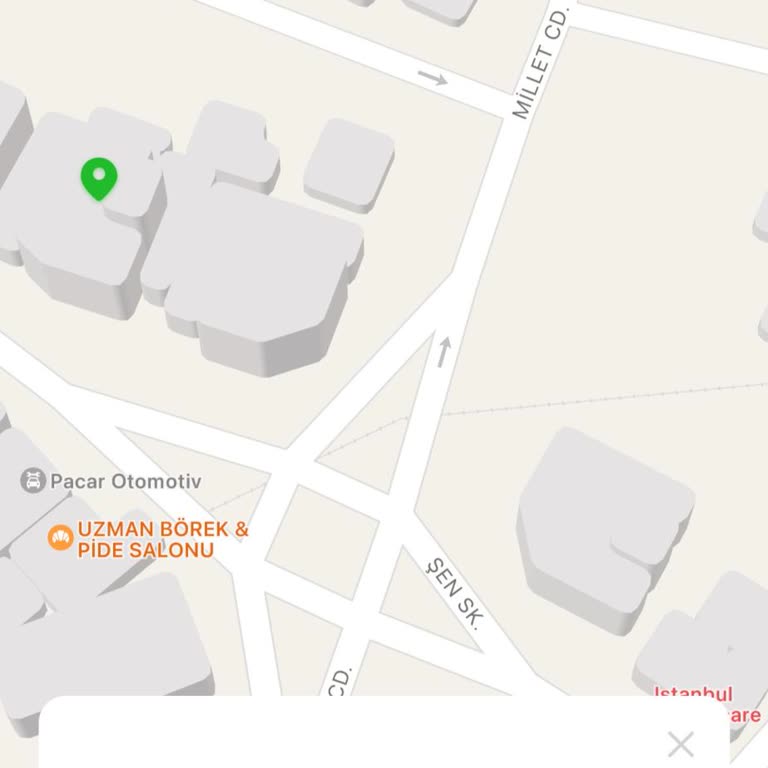The width and height of the screenshot is (768, 768).
Task: Open Pacar Otomotiv place marker
Action: tap(33, 481)
